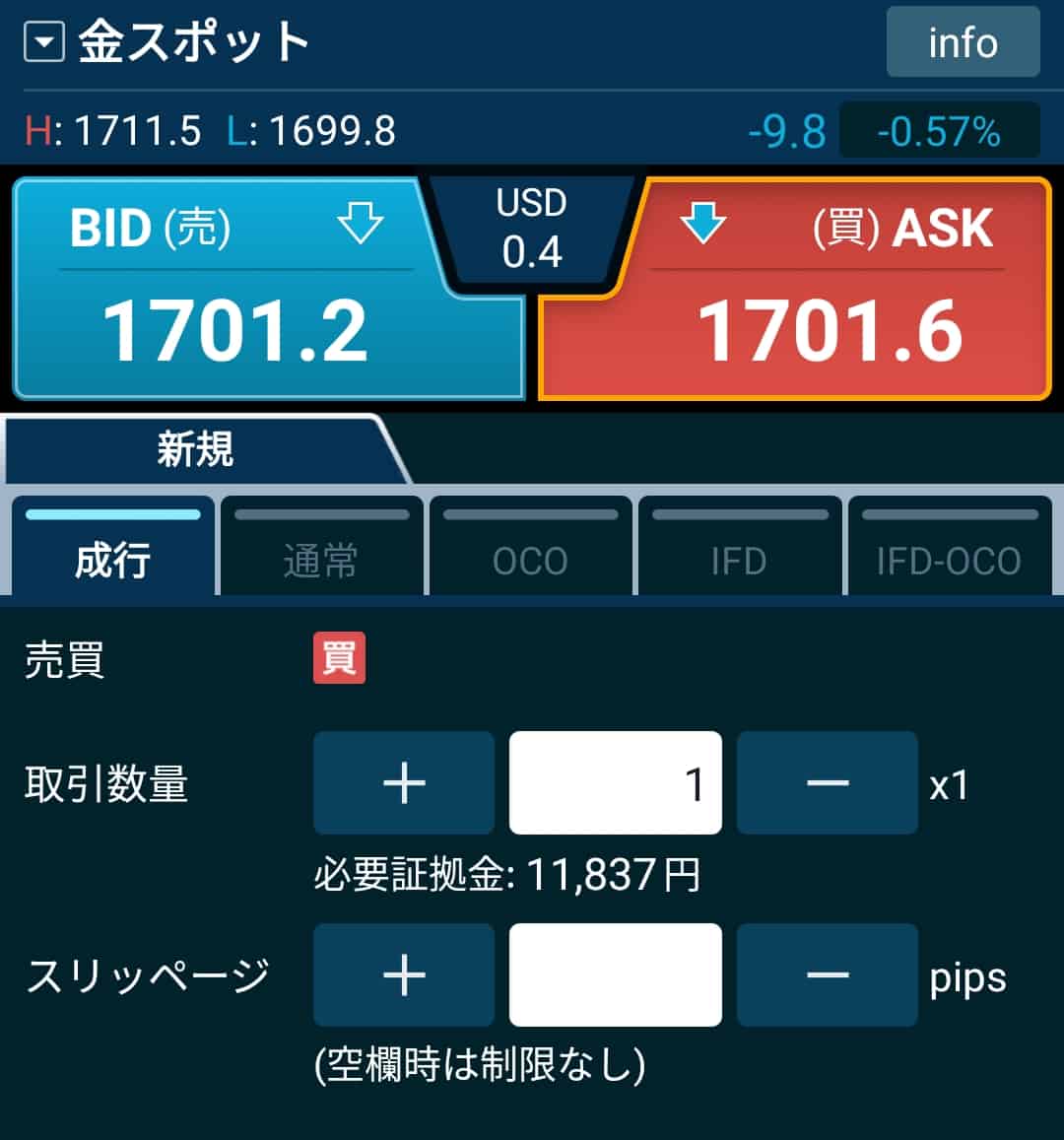Increase スリッページ with the plus button
The height and width of the screenshot is (1140, 1064).
[x=404, y=975]
